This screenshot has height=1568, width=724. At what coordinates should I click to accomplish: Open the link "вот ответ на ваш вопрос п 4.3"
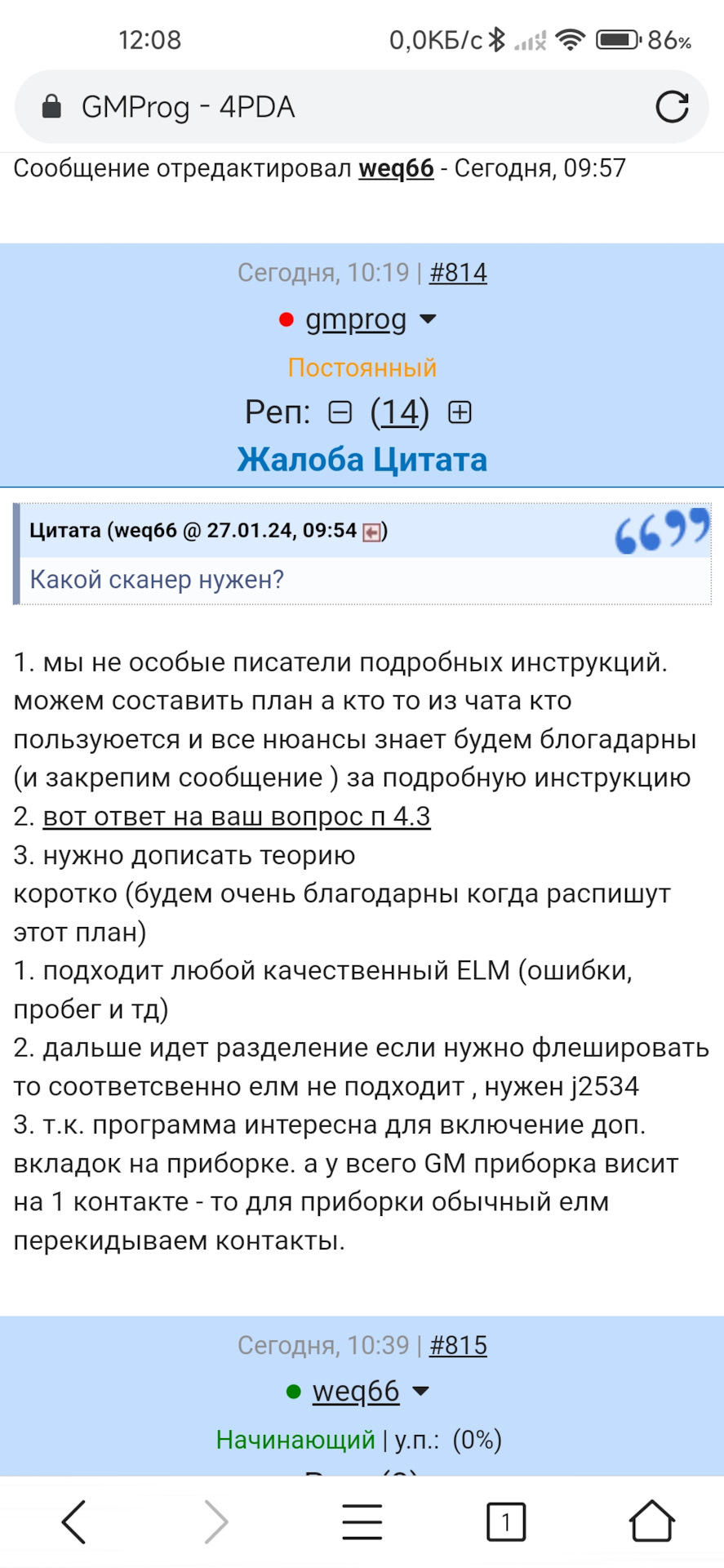tap(237, 817)
